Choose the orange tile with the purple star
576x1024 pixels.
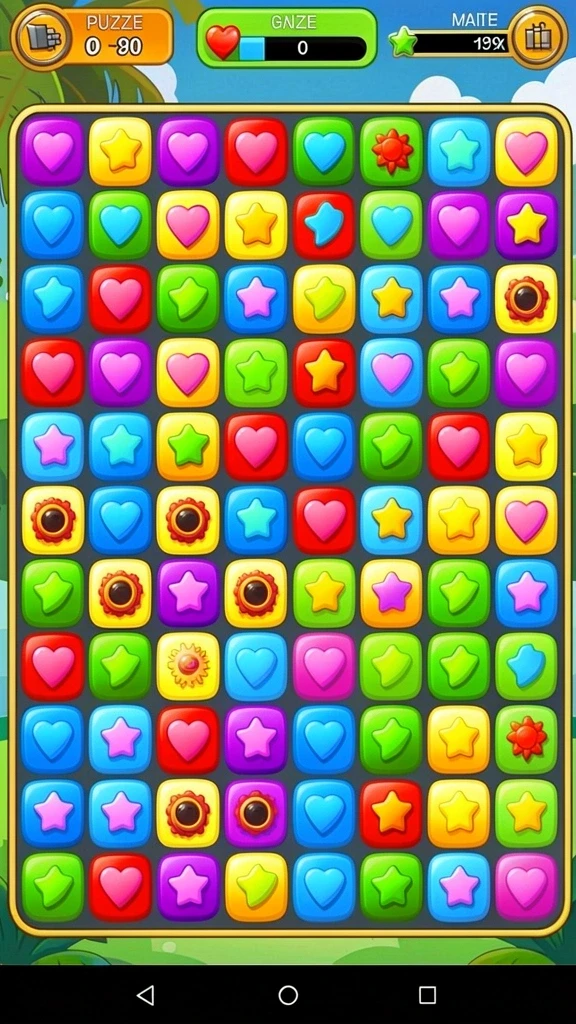(392, 592)
